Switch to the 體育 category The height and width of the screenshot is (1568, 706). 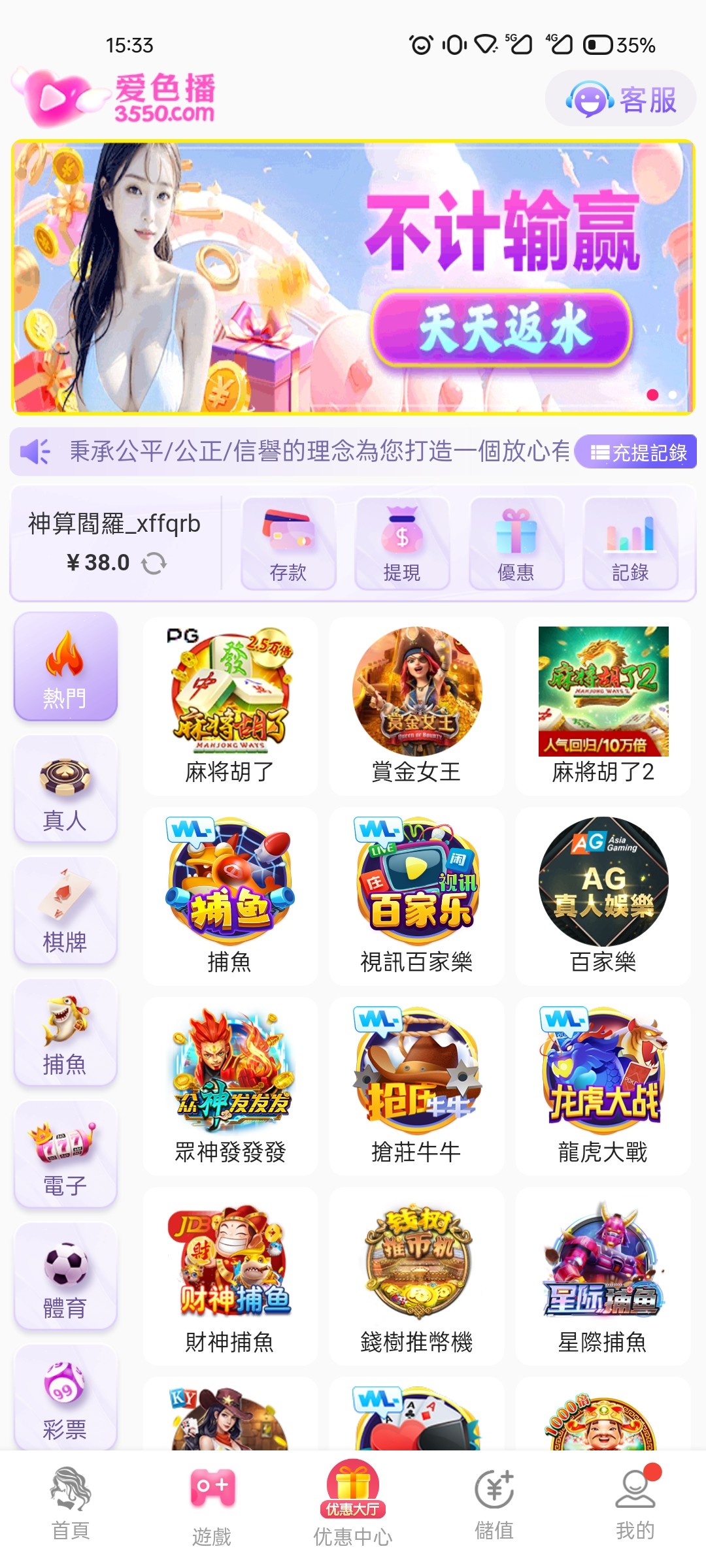tap(65, 1277)
